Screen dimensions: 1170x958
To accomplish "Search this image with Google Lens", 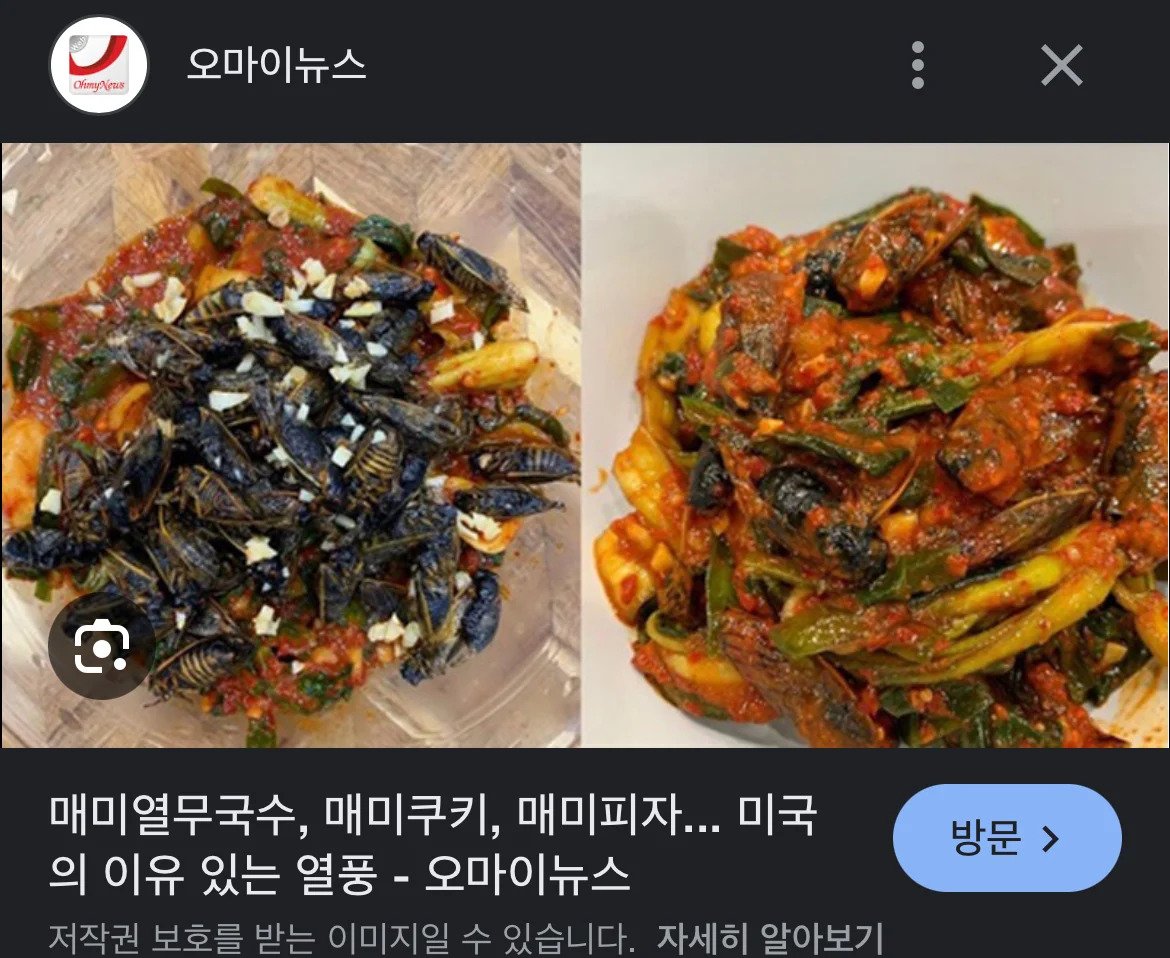I will [x=101, y=646].
